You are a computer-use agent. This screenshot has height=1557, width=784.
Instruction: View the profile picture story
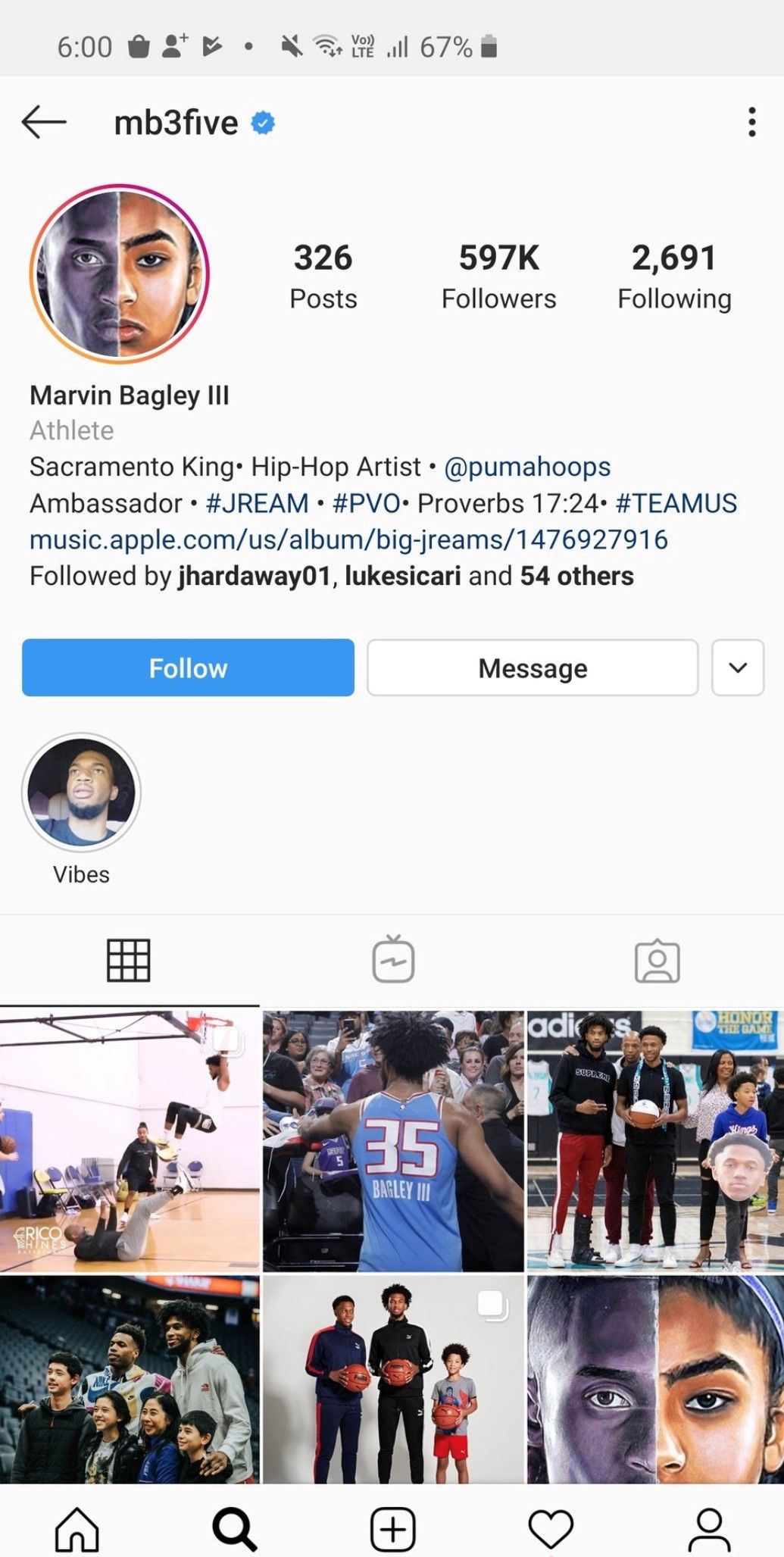point(119,274)
